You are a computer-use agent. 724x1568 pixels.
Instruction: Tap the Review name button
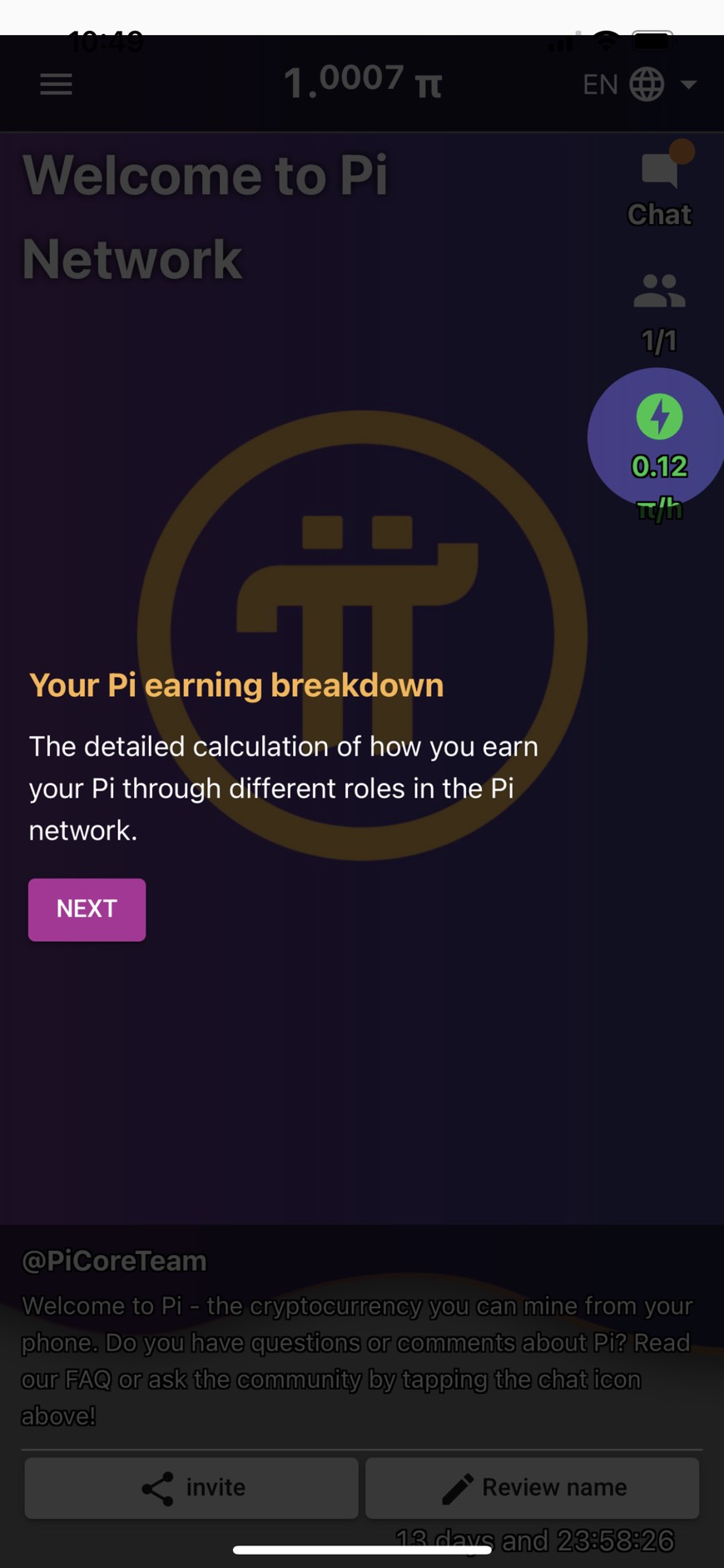[x=533, y=1487]
